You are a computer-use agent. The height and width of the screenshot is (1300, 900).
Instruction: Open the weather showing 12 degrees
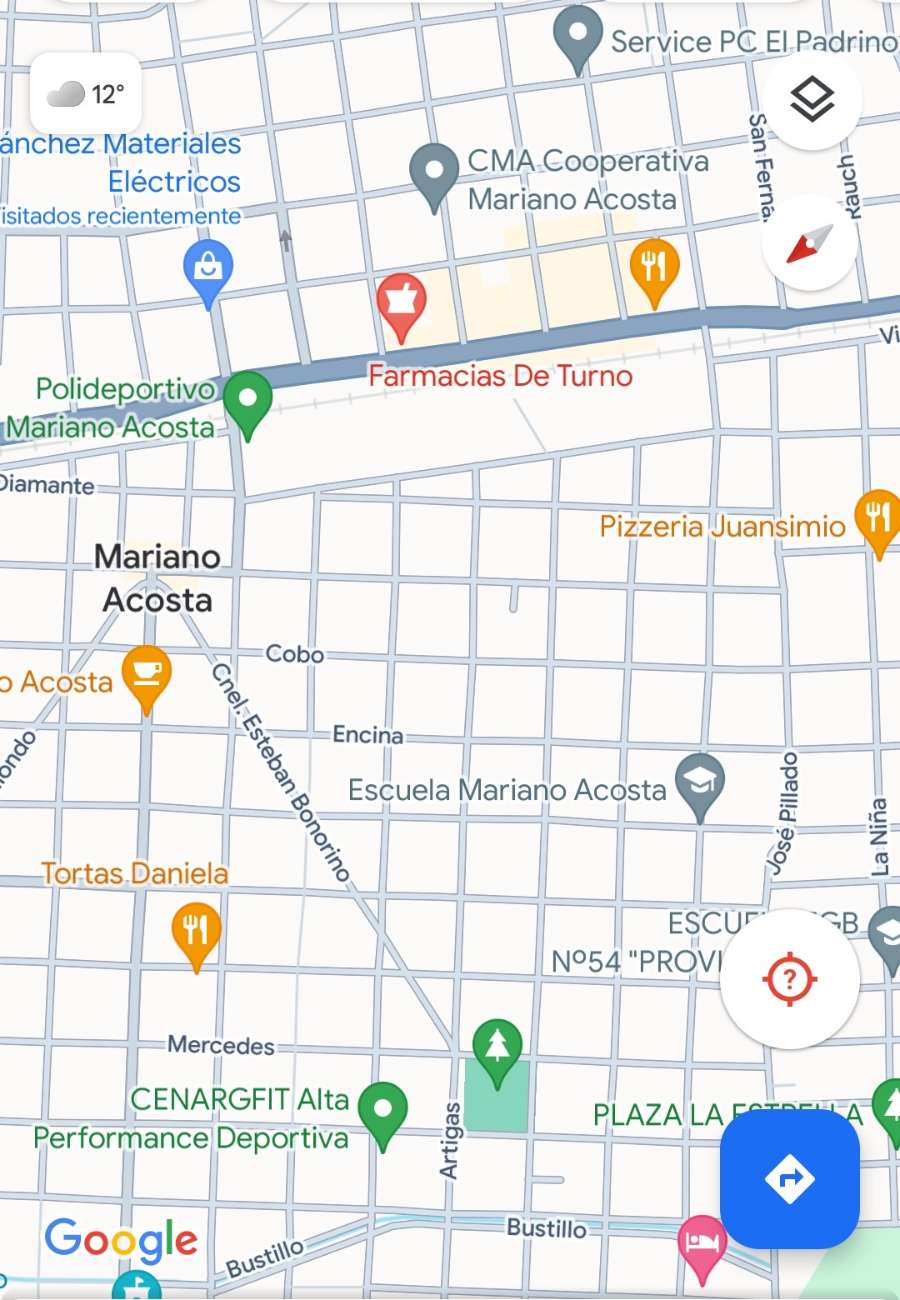tap(86, 93)
